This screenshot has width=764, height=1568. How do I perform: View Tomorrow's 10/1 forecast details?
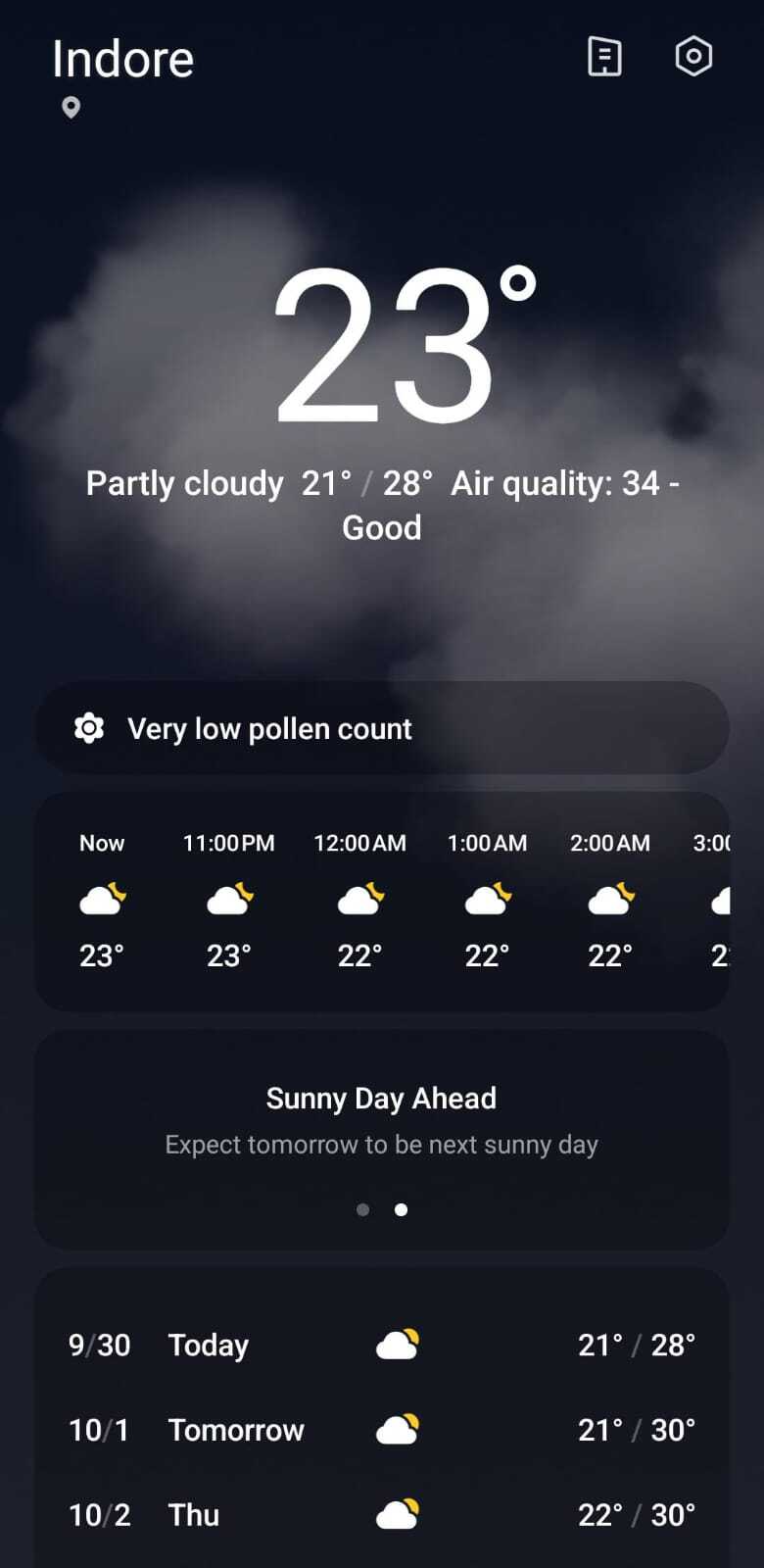coord(382,1430)
